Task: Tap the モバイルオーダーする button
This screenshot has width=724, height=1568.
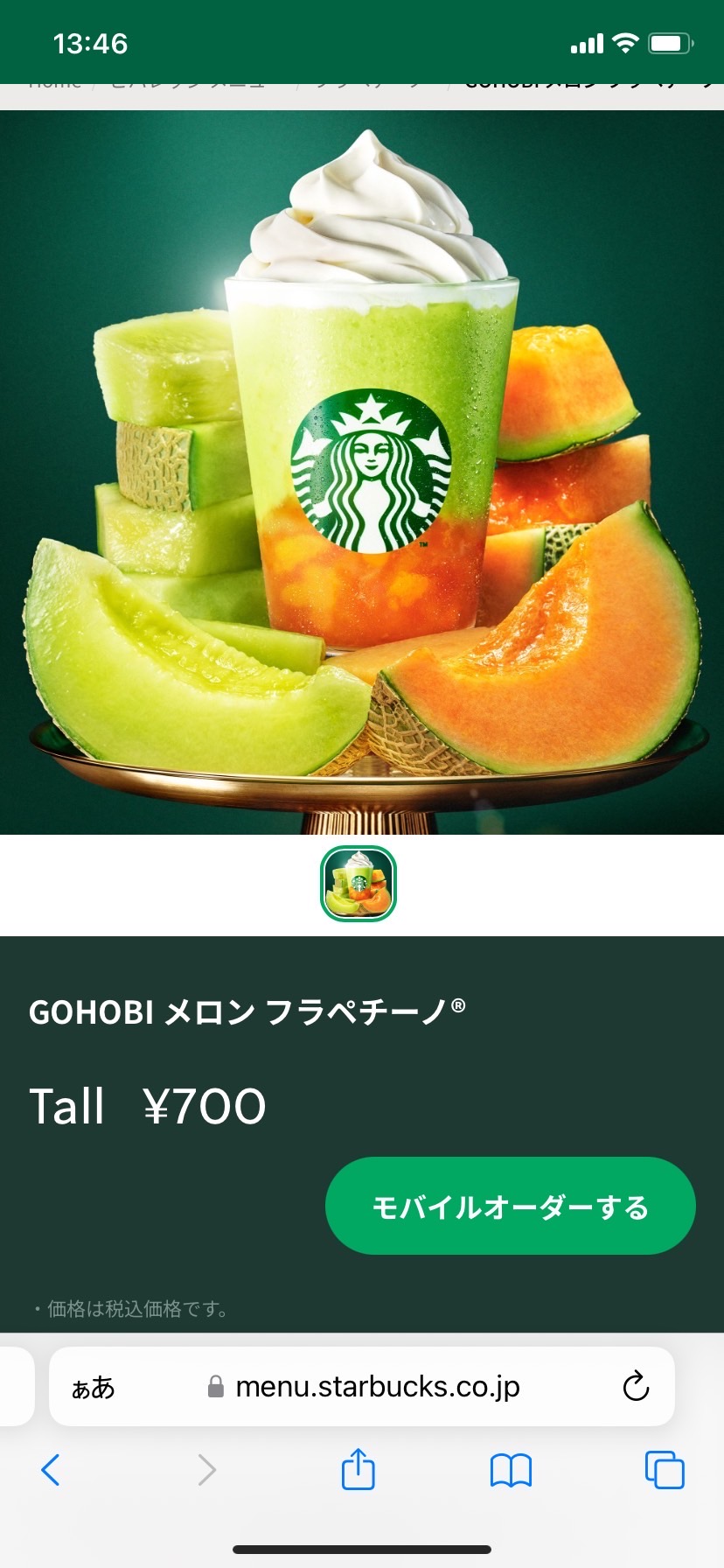Action: click(x=511, y=1206)
